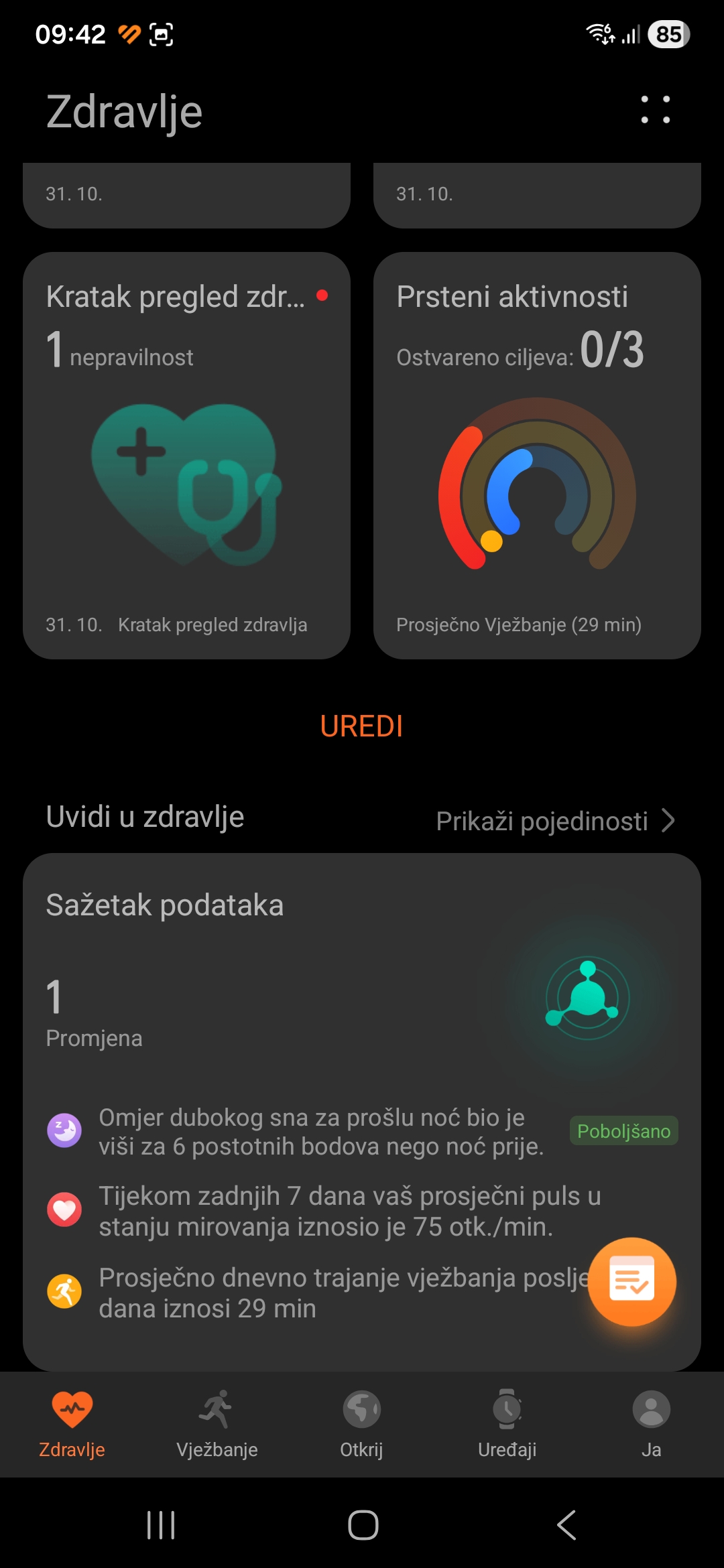724x1568 pixels.
Task: Tap the orange floating checklist button
Action: click(631, 1281)
